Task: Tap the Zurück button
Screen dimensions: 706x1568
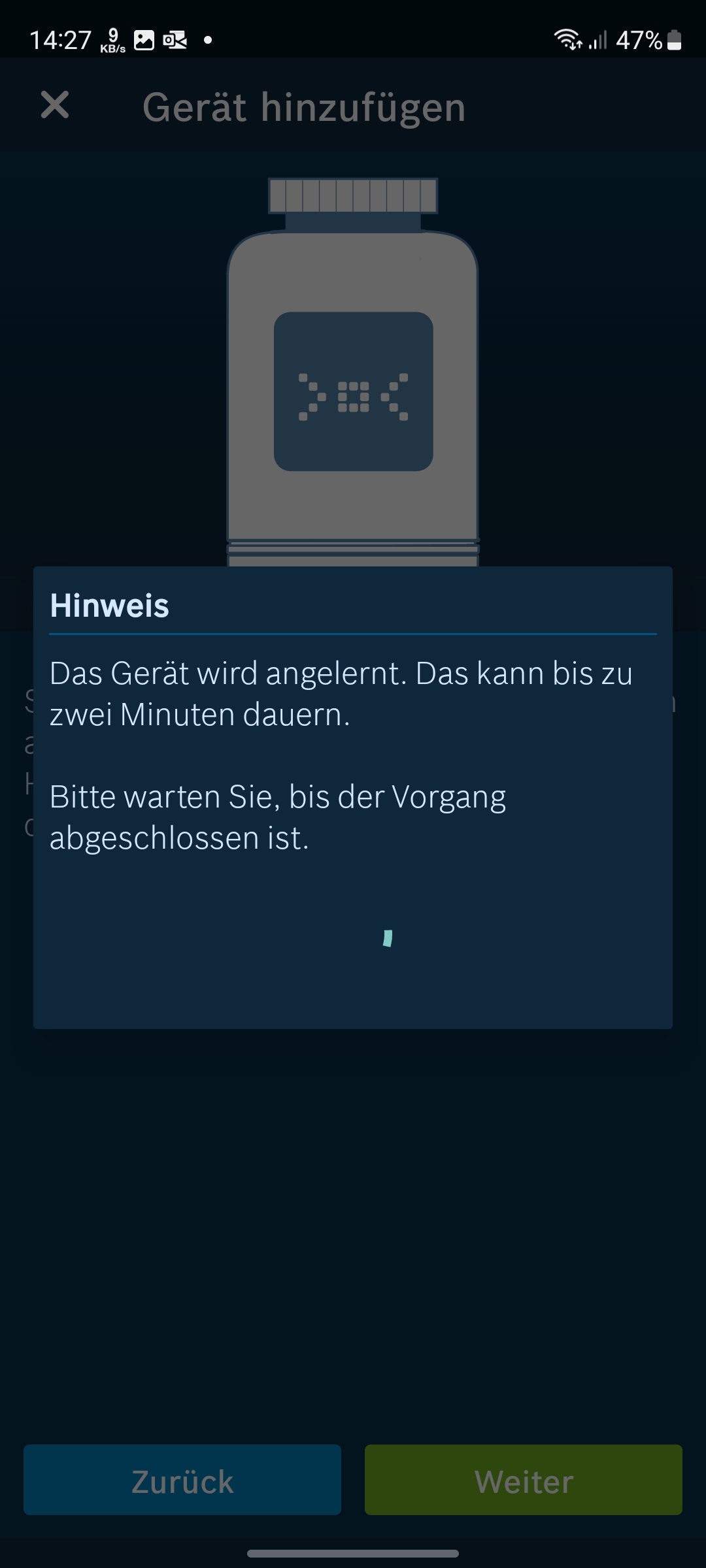Action: [182, 1480]
